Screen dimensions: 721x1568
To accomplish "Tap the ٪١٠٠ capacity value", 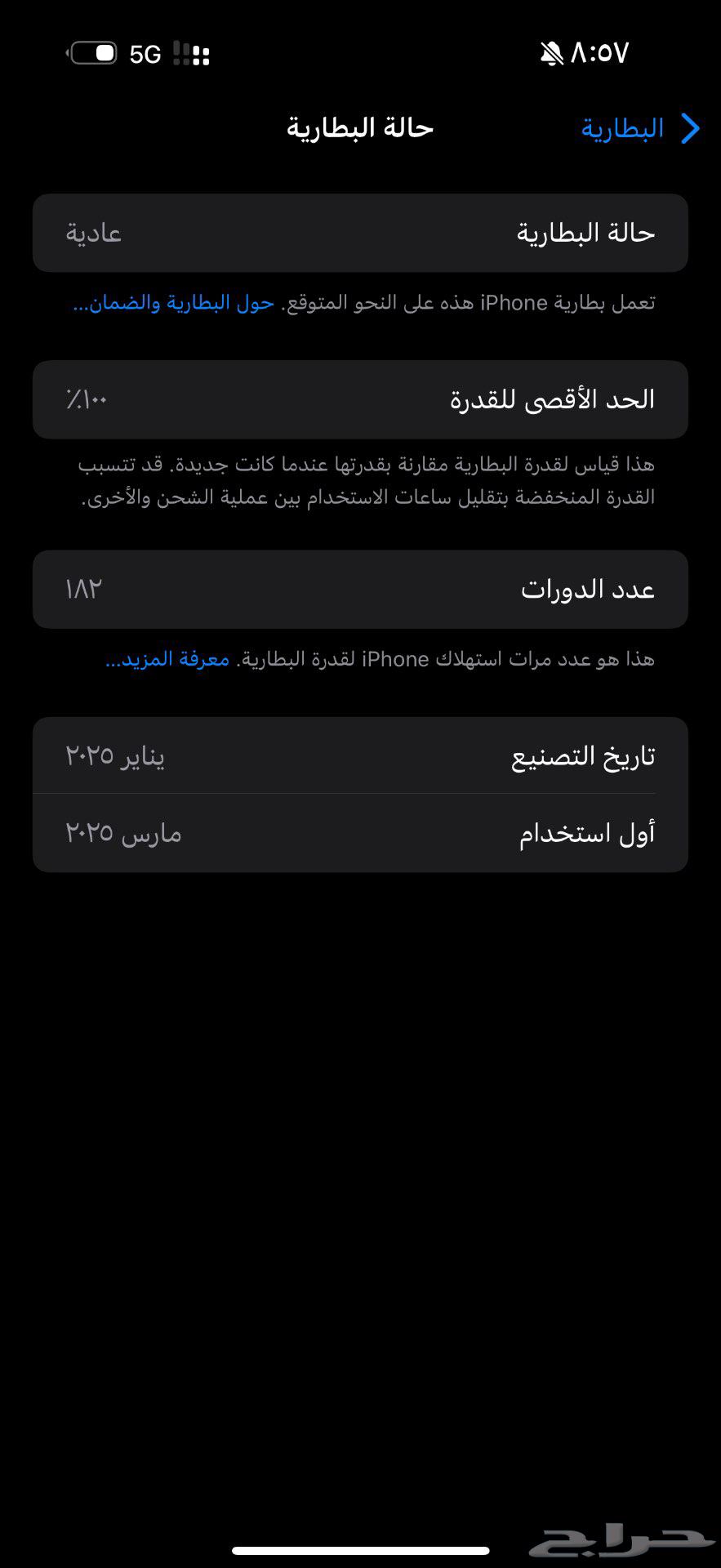I will tap(84, 399).
